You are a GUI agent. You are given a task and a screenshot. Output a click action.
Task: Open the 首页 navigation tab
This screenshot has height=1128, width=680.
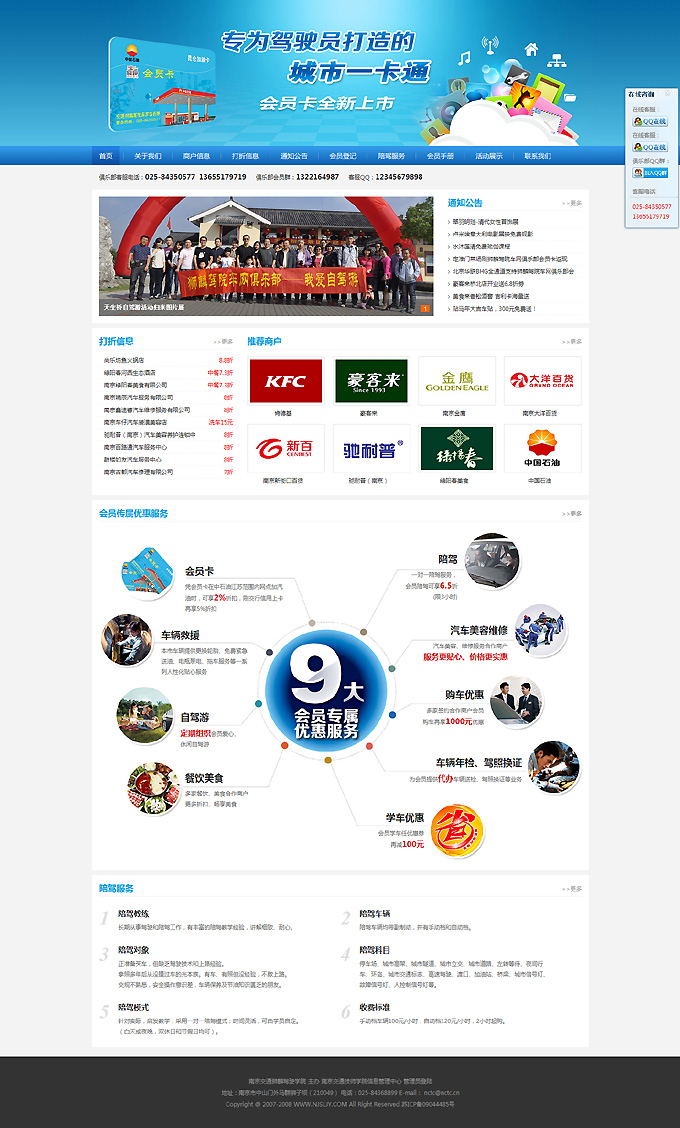(x=105, y=156)
